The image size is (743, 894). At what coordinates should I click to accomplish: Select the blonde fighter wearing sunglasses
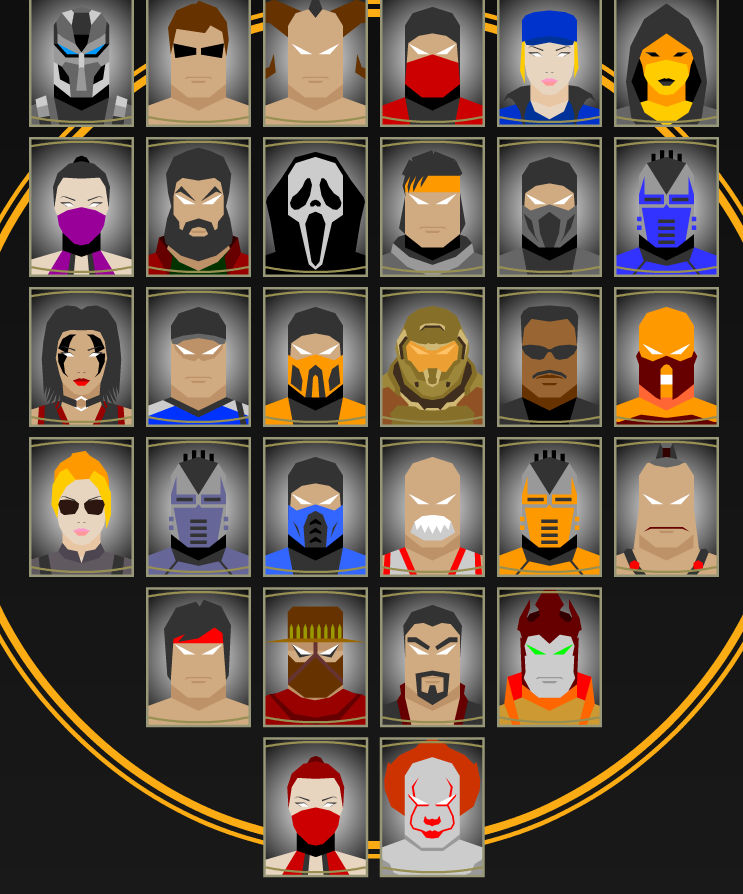[82, 505]
